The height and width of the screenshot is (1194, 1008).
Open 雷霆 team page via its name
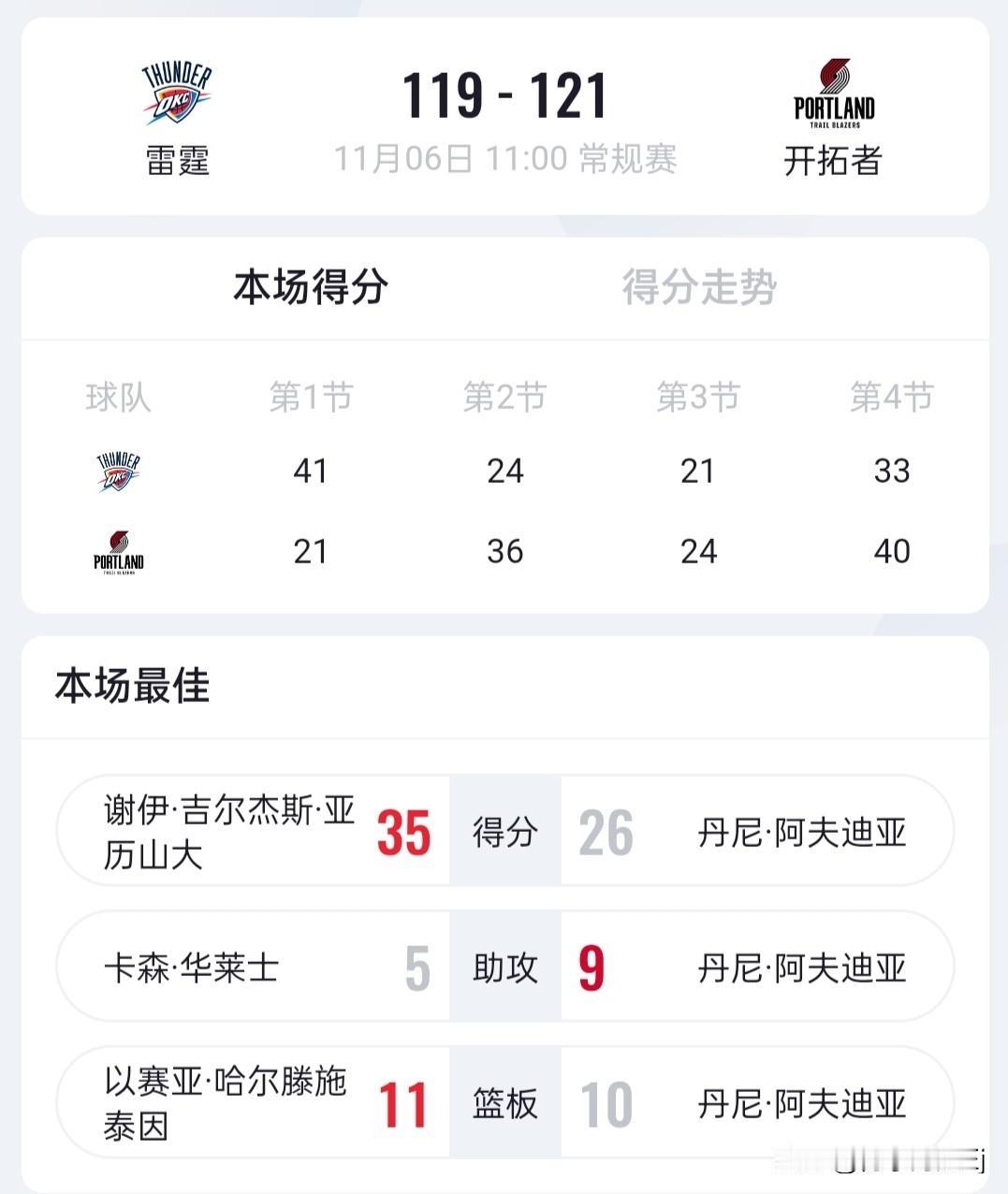tap(176, 160)
